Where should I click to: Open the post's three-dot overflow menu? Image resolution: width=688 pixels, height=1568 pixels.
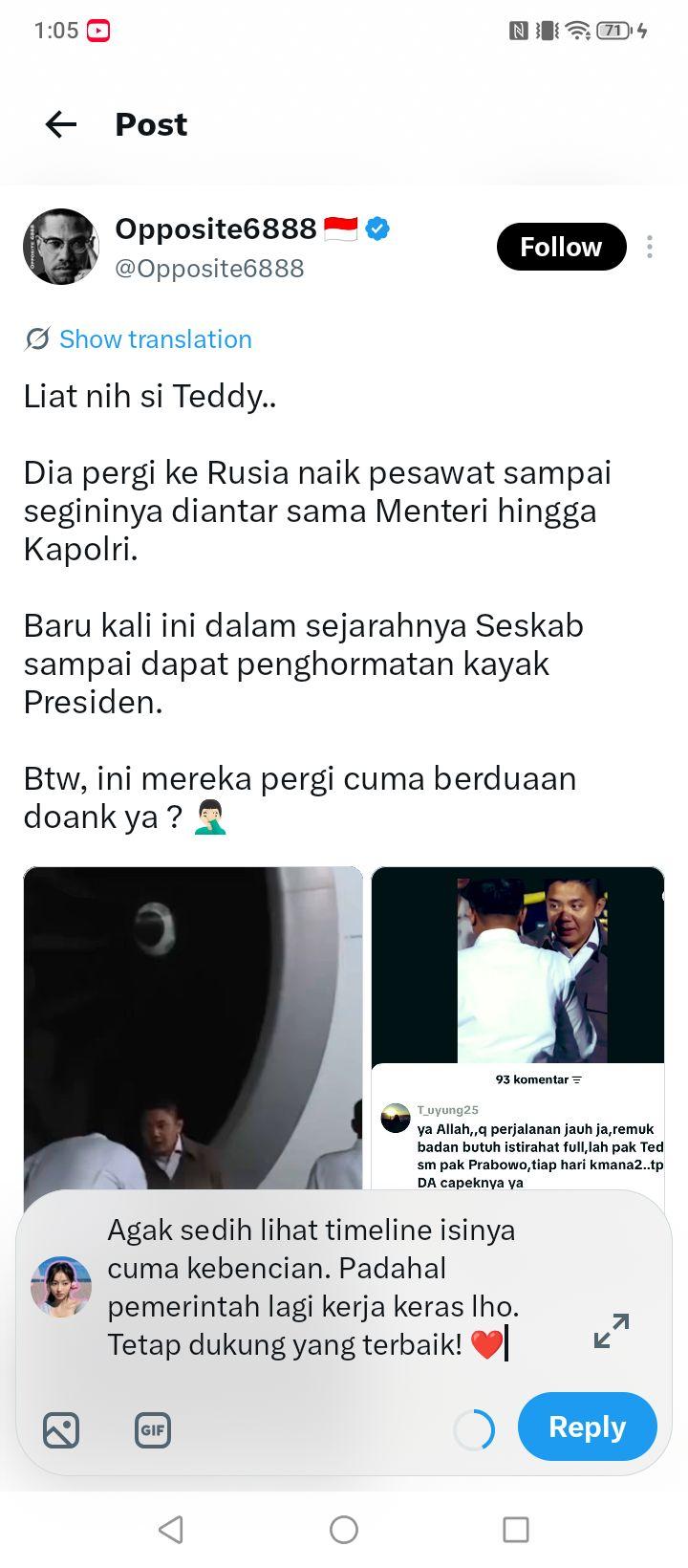pyautogui.click(x=650, y=247)
